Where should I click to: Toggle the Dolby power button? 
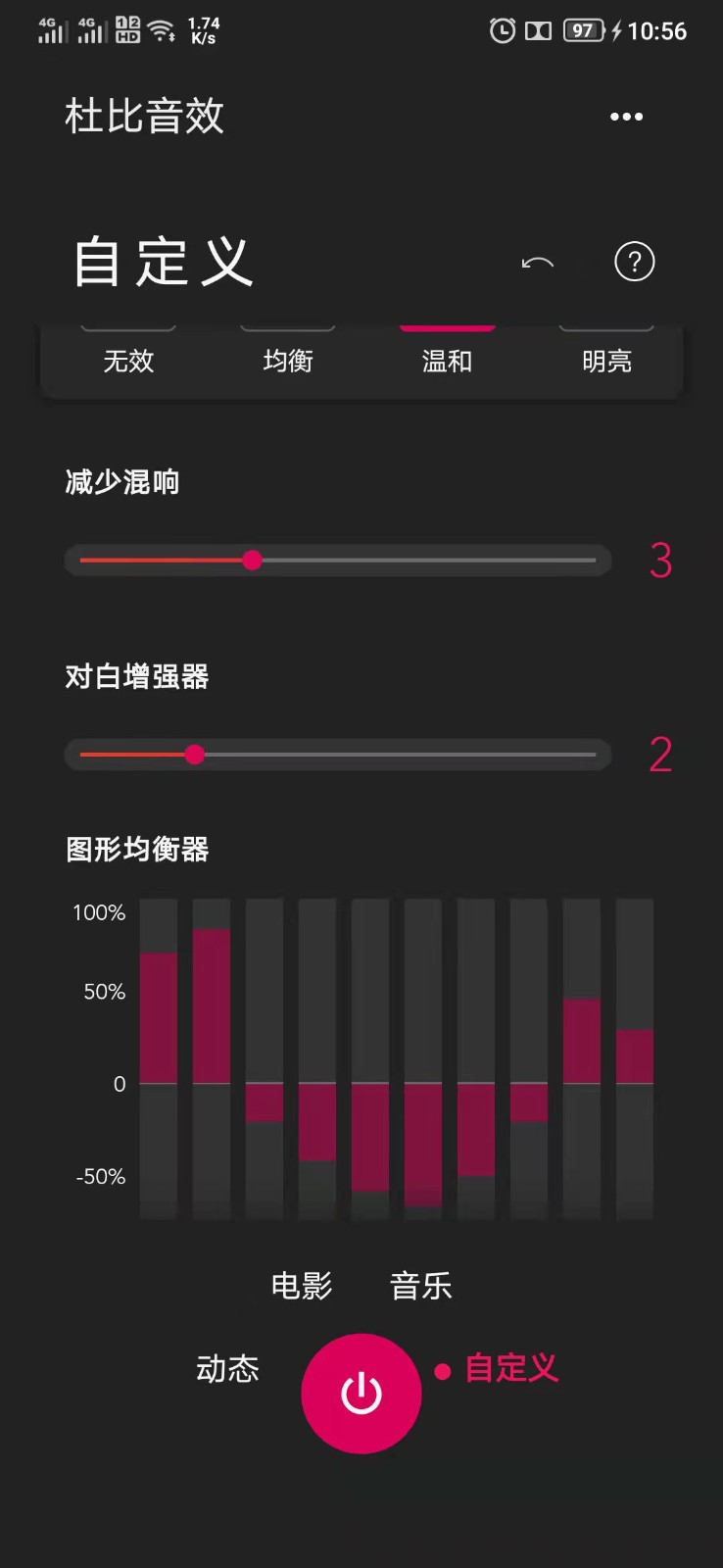(x=361, y=1394)
